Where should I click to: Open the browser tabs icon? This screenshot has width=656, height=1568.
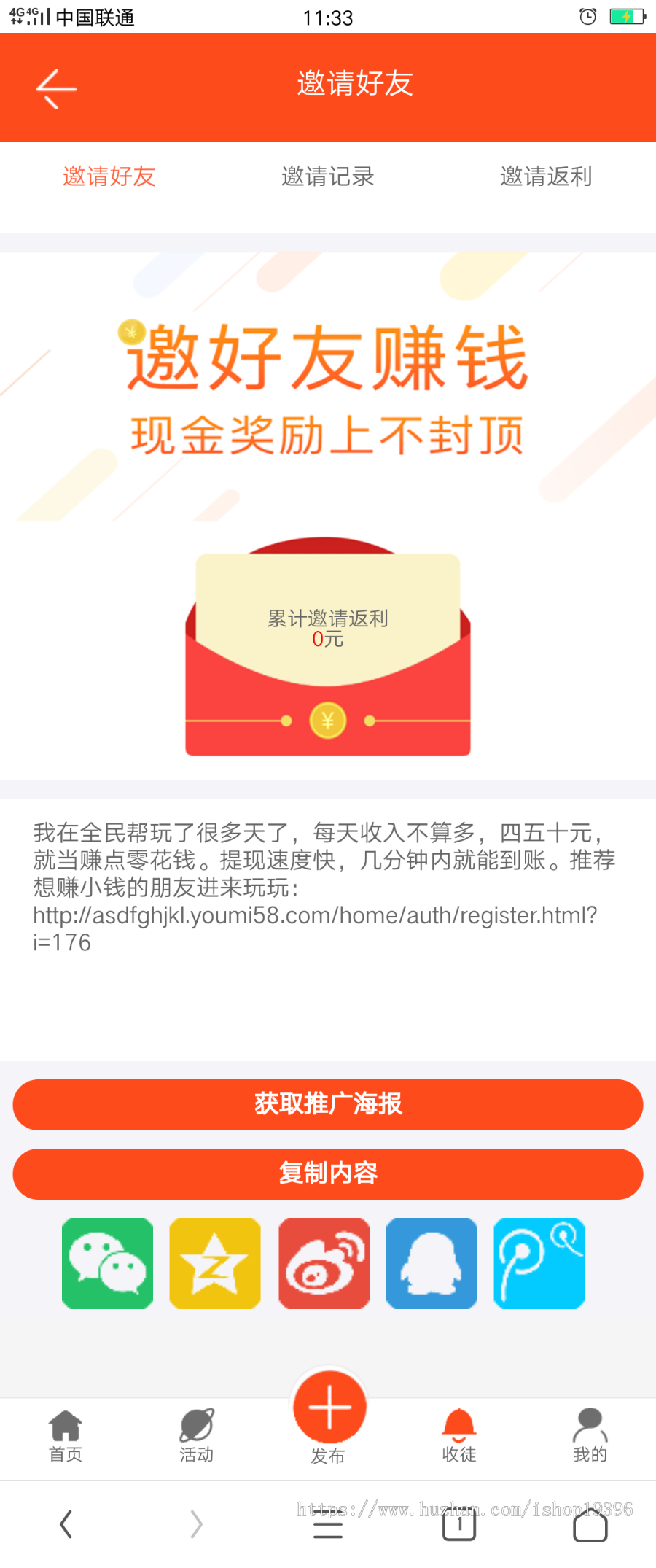click(458, 1526)
